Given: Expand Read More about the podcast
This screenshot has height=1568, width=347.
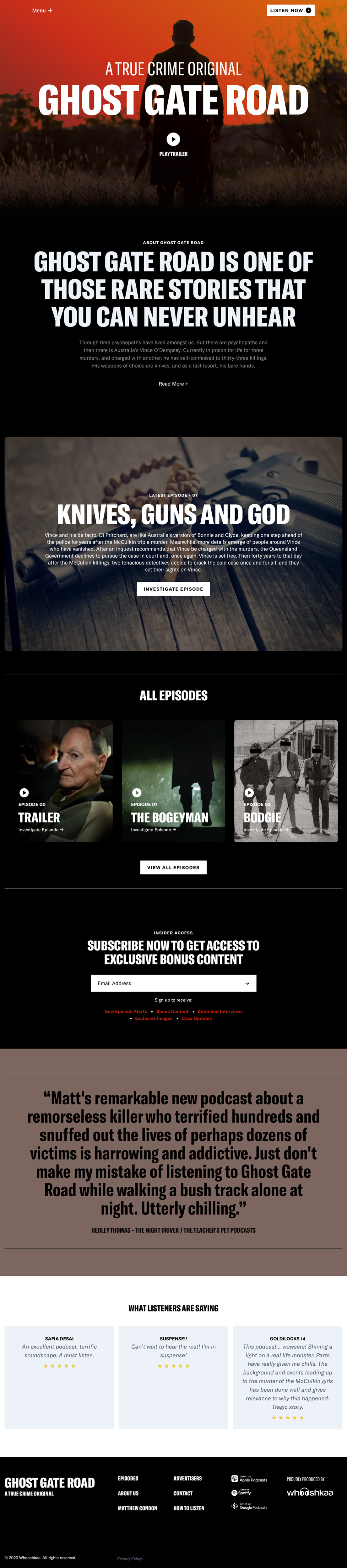Looking at the screenshot, I should click(173, 384).
